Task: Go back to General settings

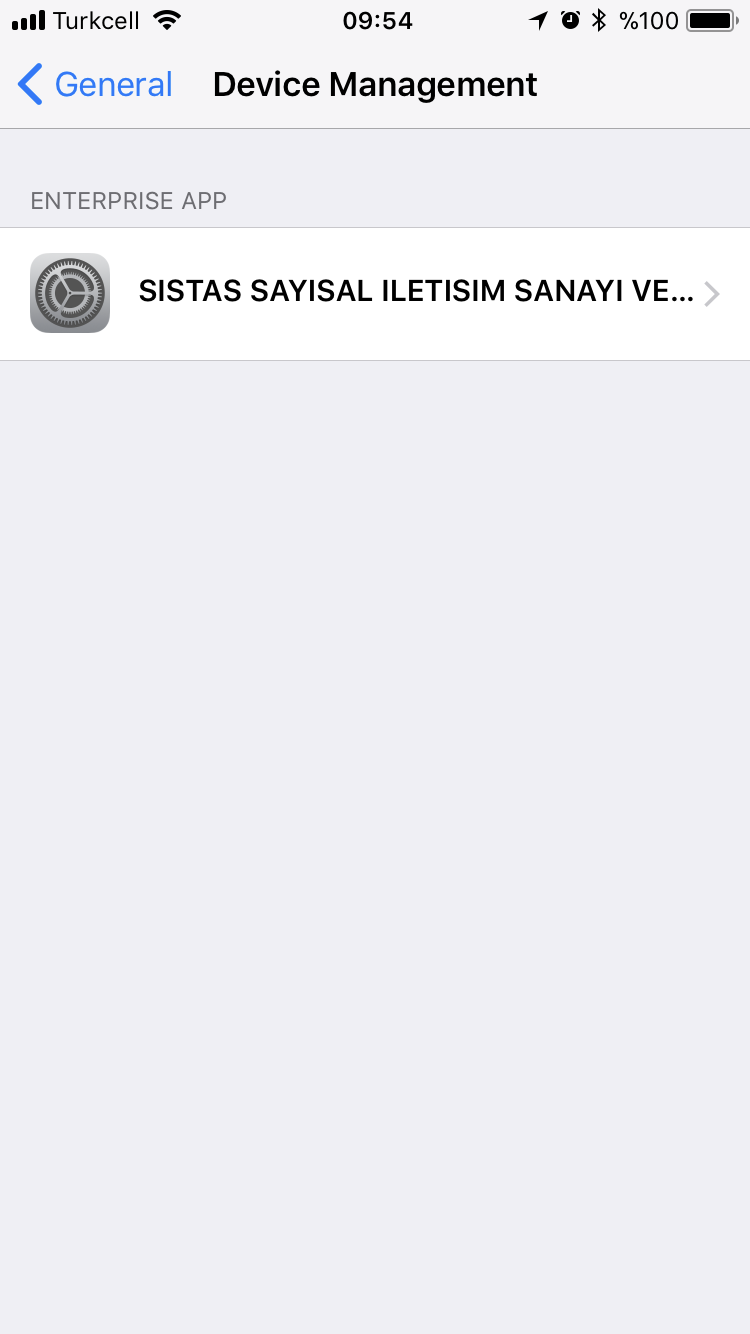Action: tap(95, 85)
